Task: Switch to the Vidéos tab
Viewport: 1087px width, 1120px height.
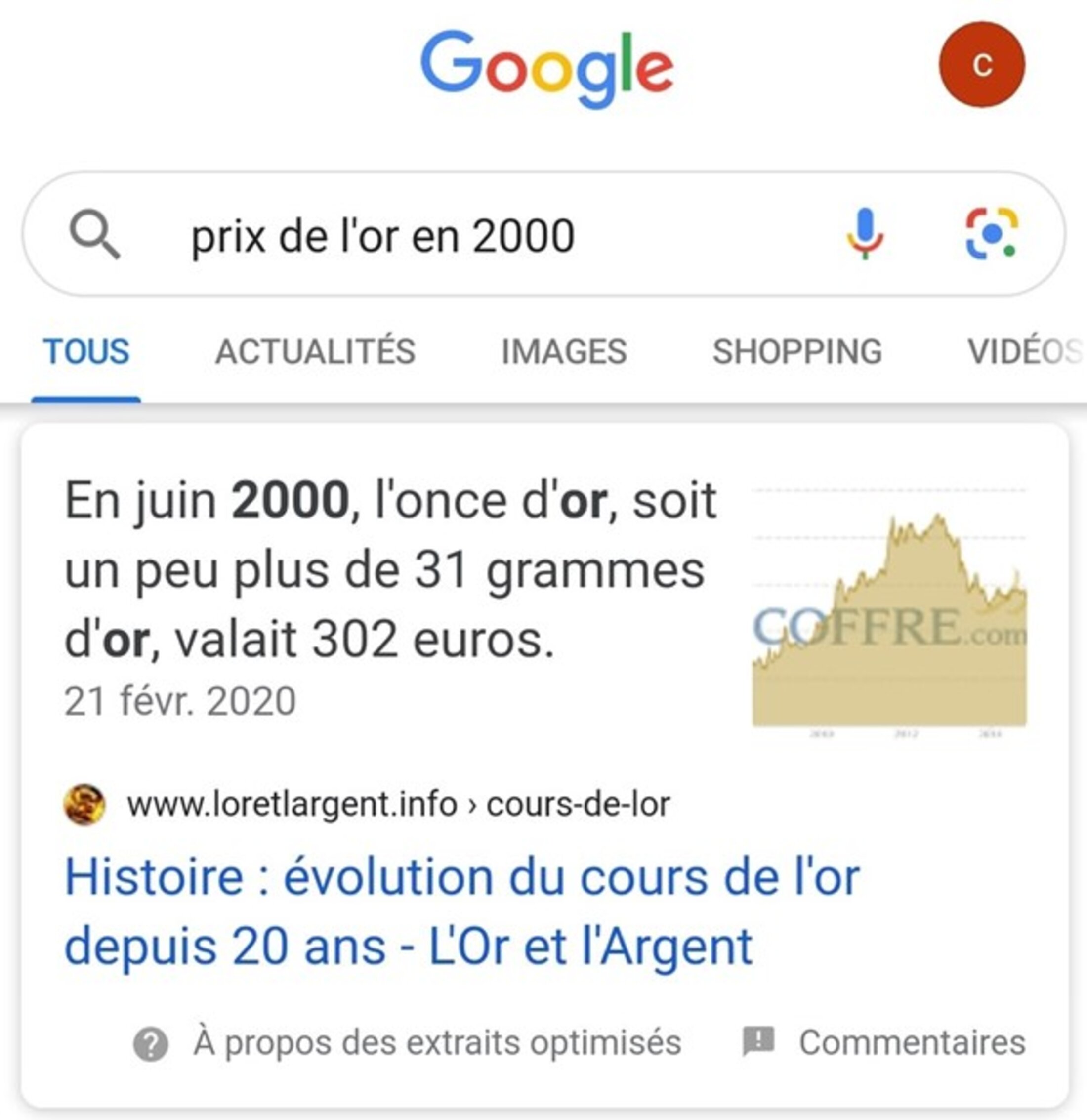Action: click(x=1022, y=351)
